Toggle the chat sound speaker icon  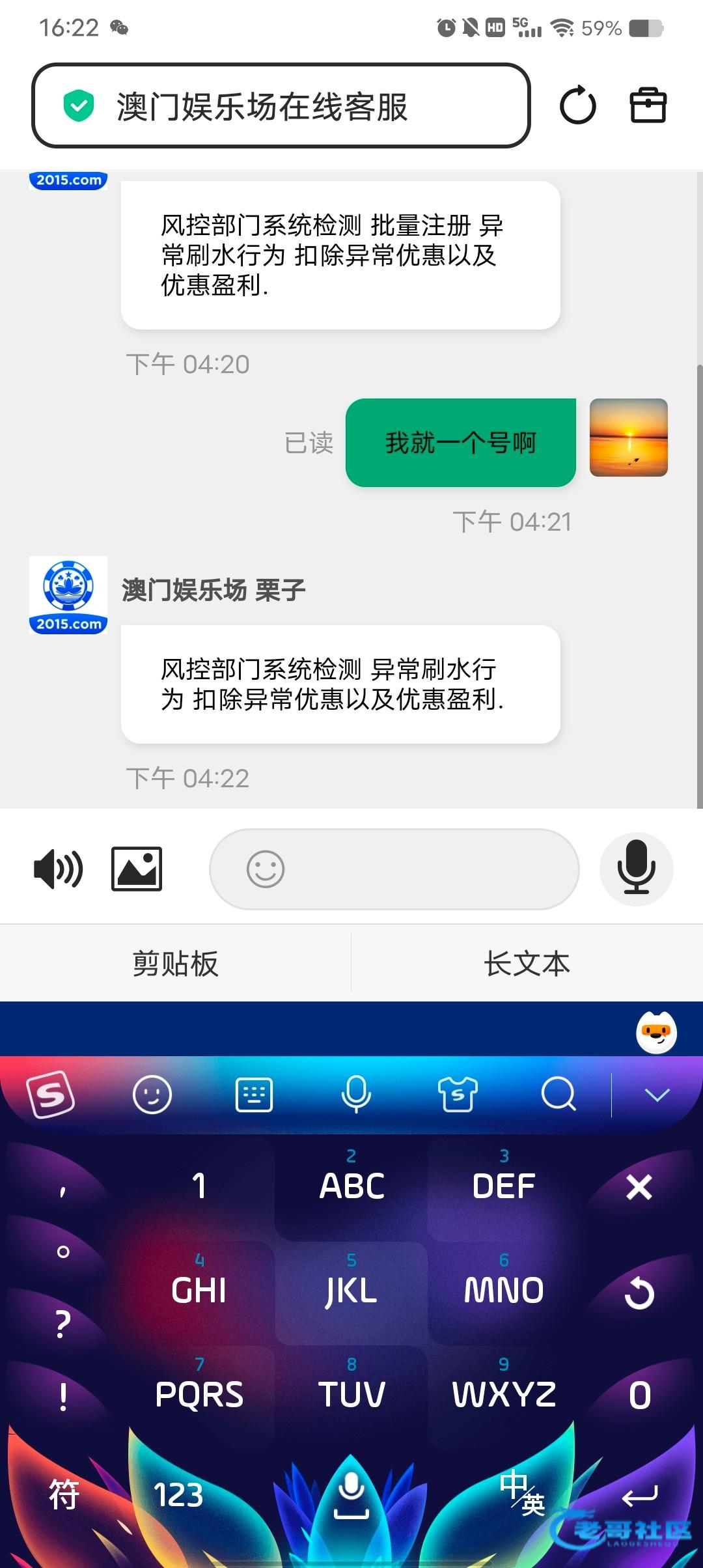(x=58, y=869)
